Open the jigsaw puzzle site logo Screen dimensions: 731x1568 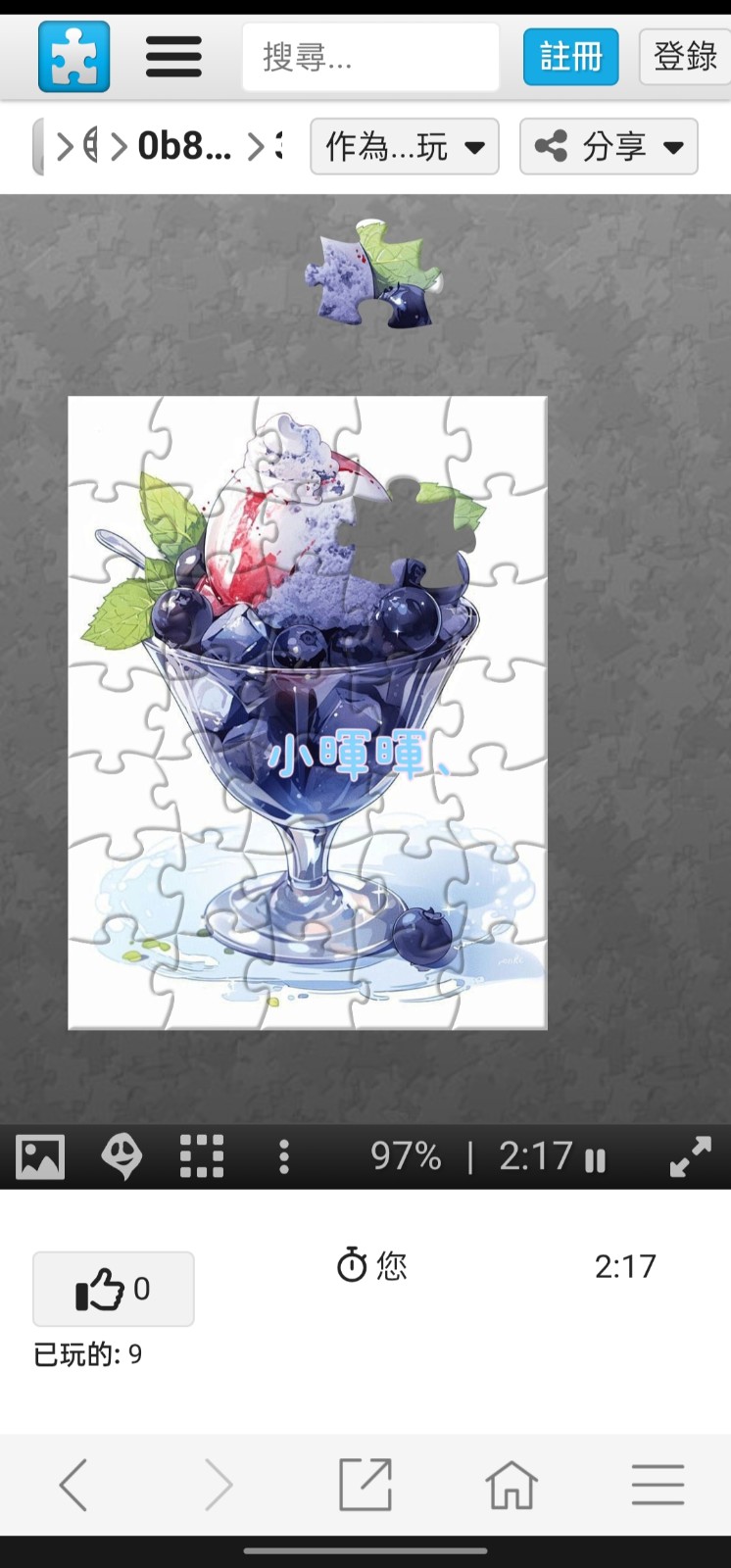click(x=73, y=57)
